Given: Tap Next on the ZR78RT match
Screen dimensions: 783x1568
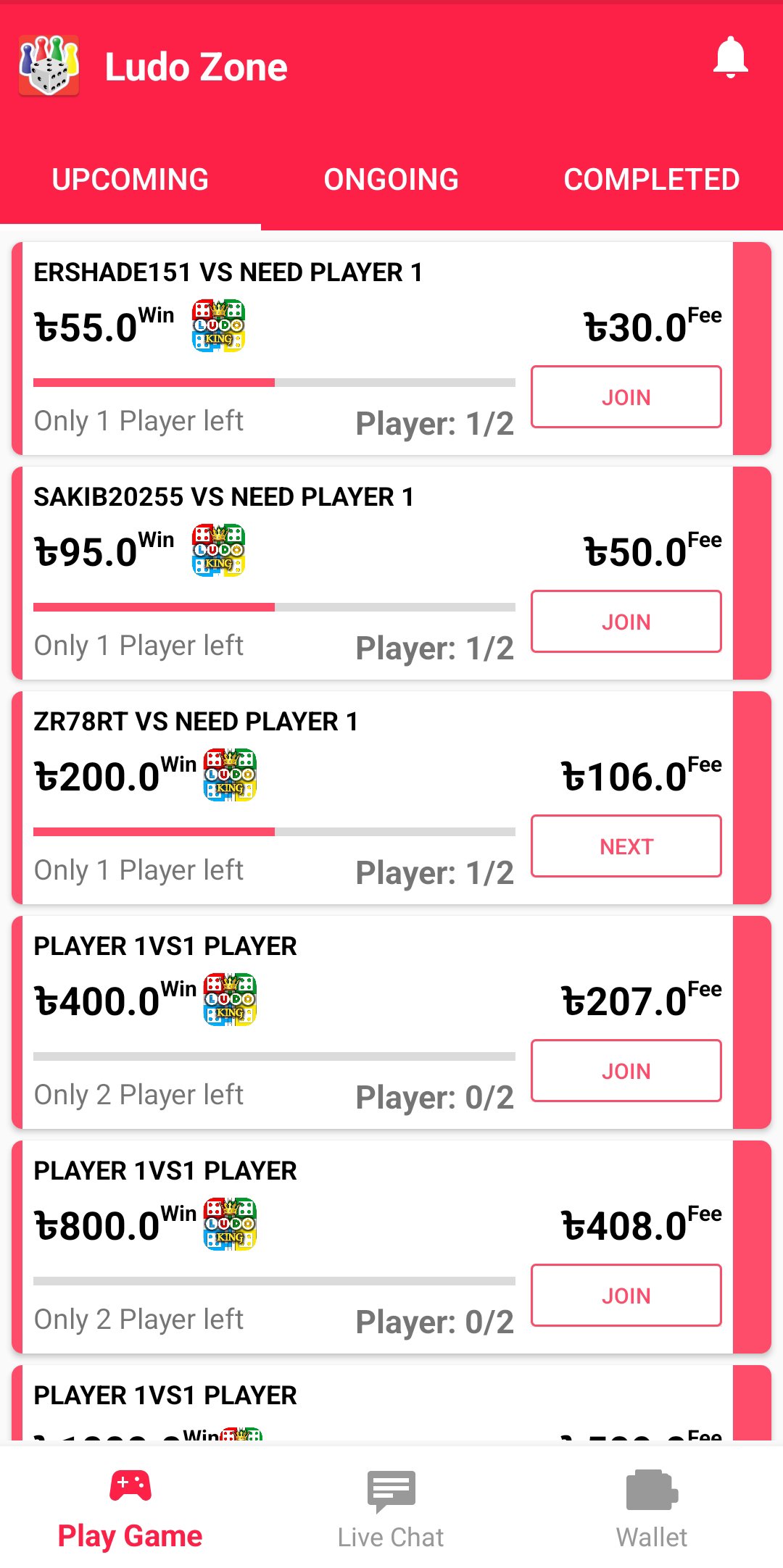Looking at the screenshot, I should (626, 846).
